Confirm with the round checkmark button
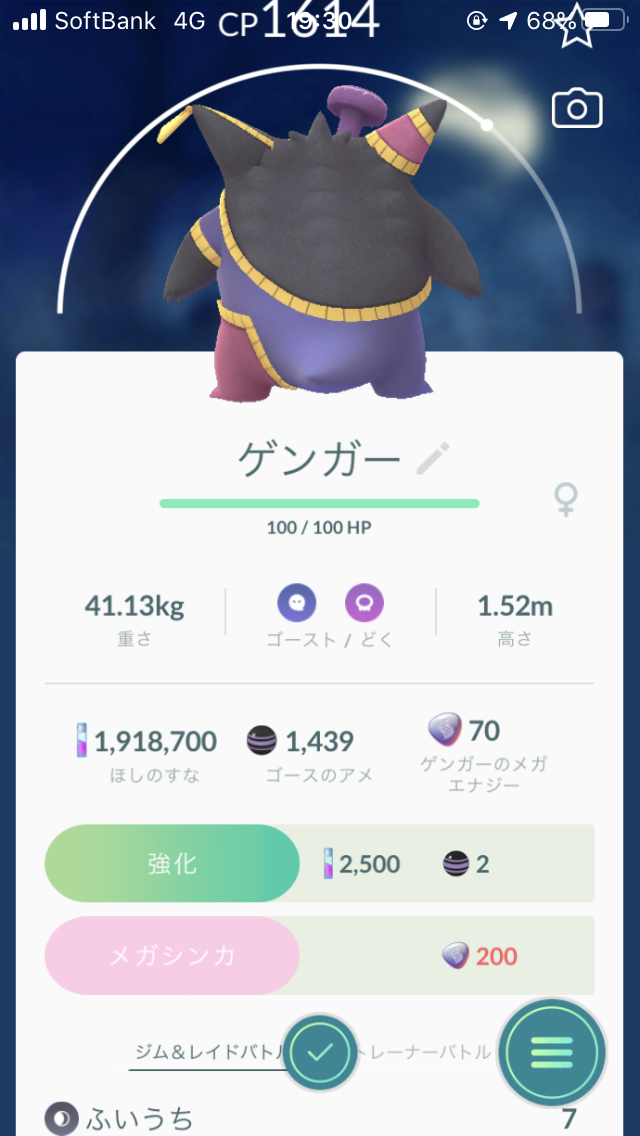This screenshot has width=640, height=1136. pos(321,1052)
